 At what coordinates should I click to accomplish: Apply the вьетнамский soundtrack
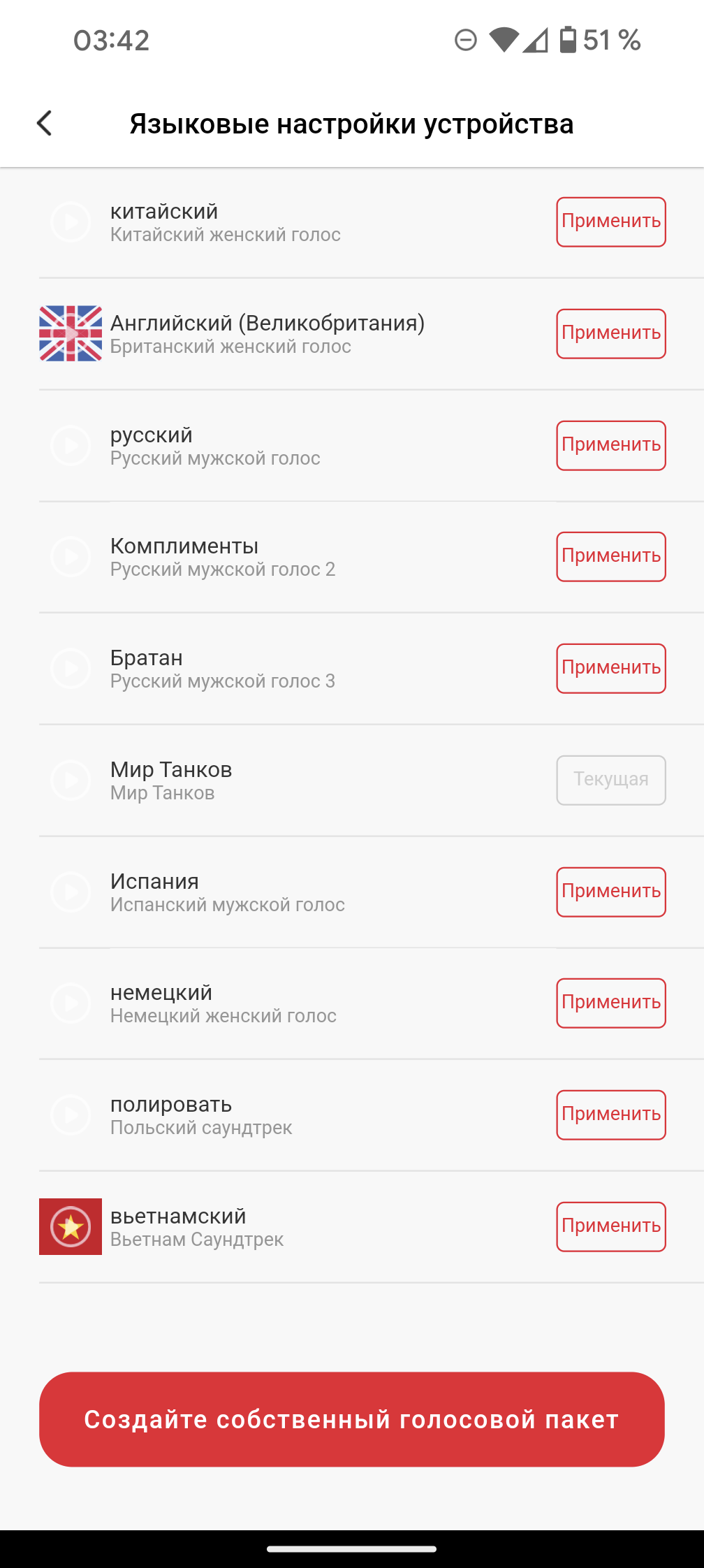[610, 1226]
